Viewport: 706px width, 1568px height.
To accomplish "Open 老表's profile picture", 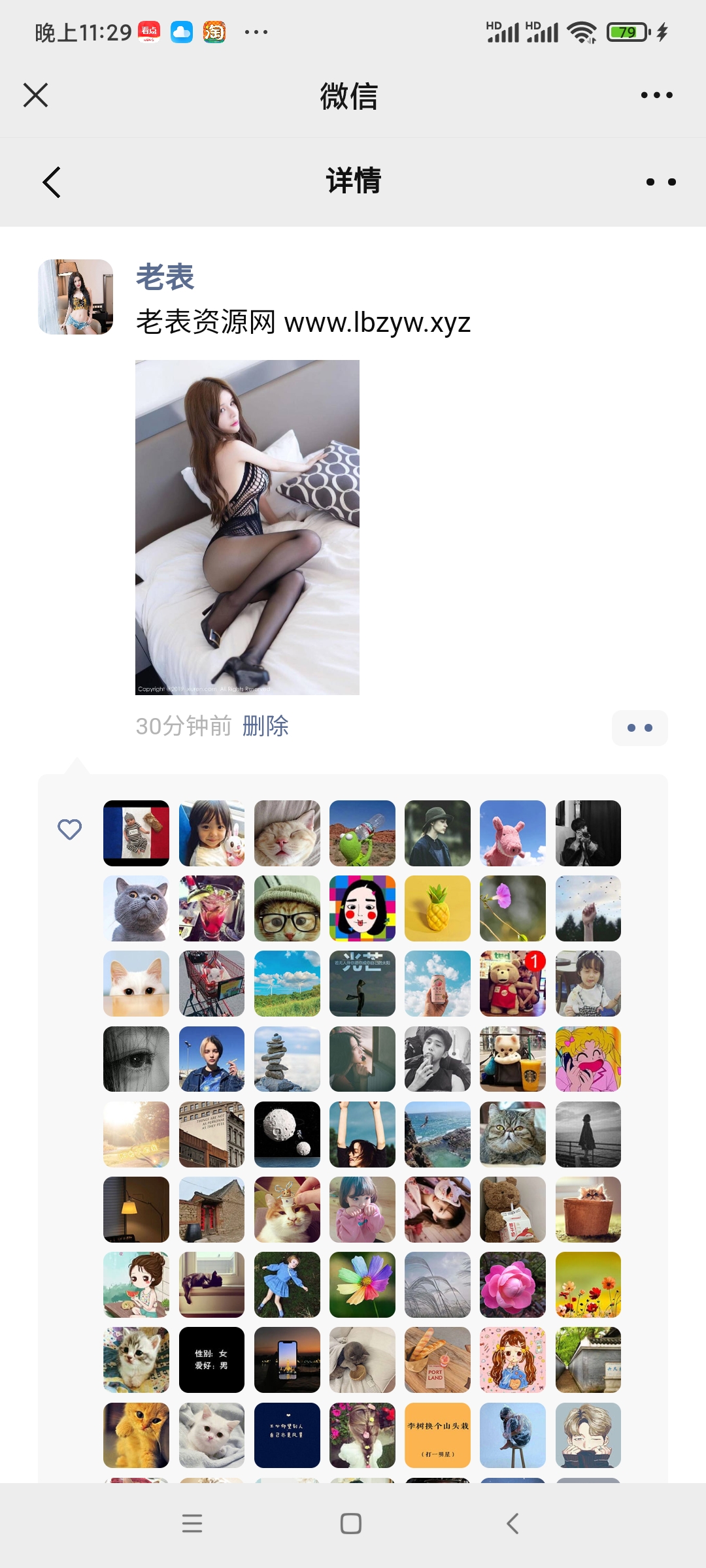I will (76, 297).
